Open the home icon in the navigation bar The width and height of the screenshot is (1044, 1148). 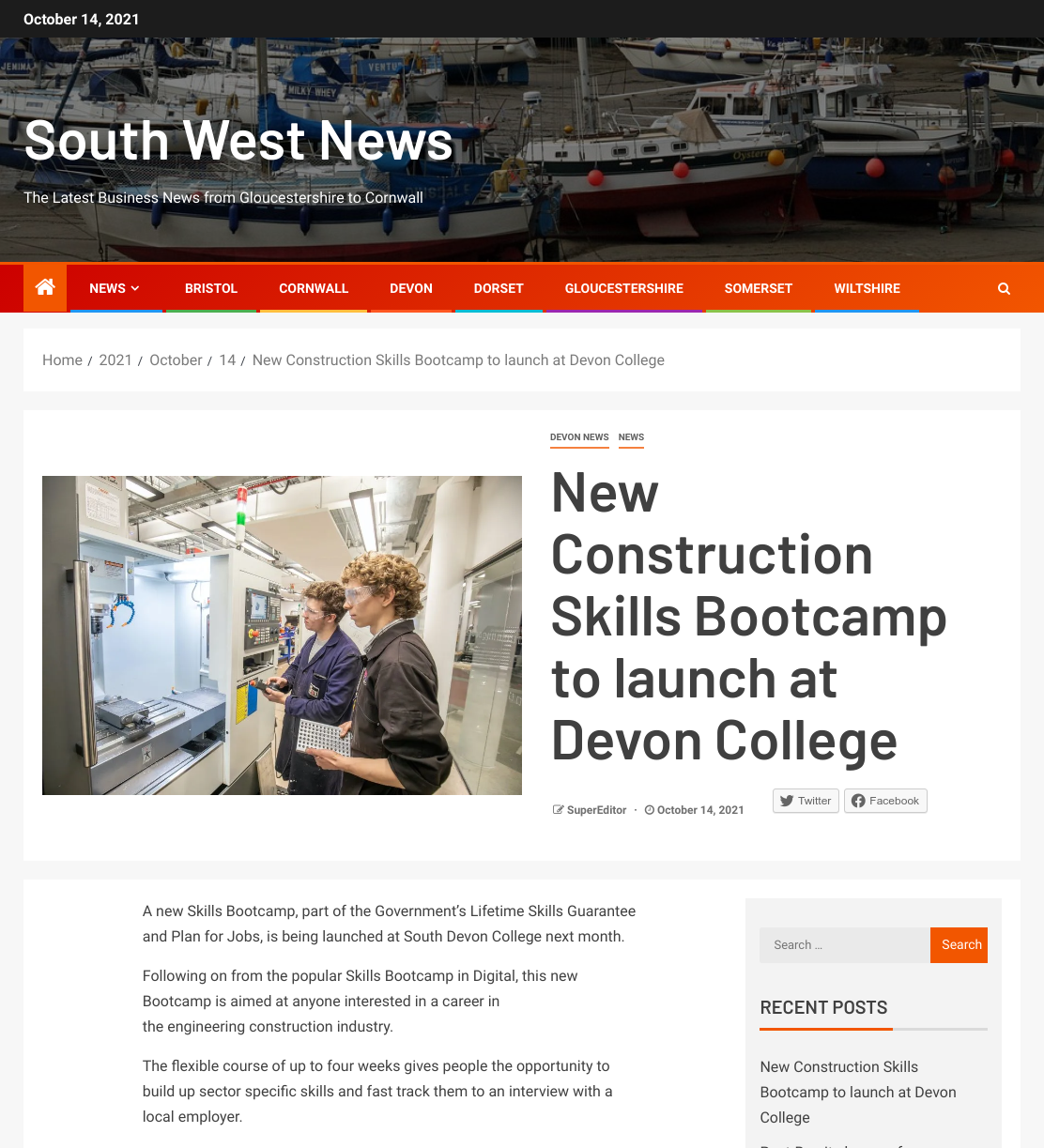coord(45,288)
